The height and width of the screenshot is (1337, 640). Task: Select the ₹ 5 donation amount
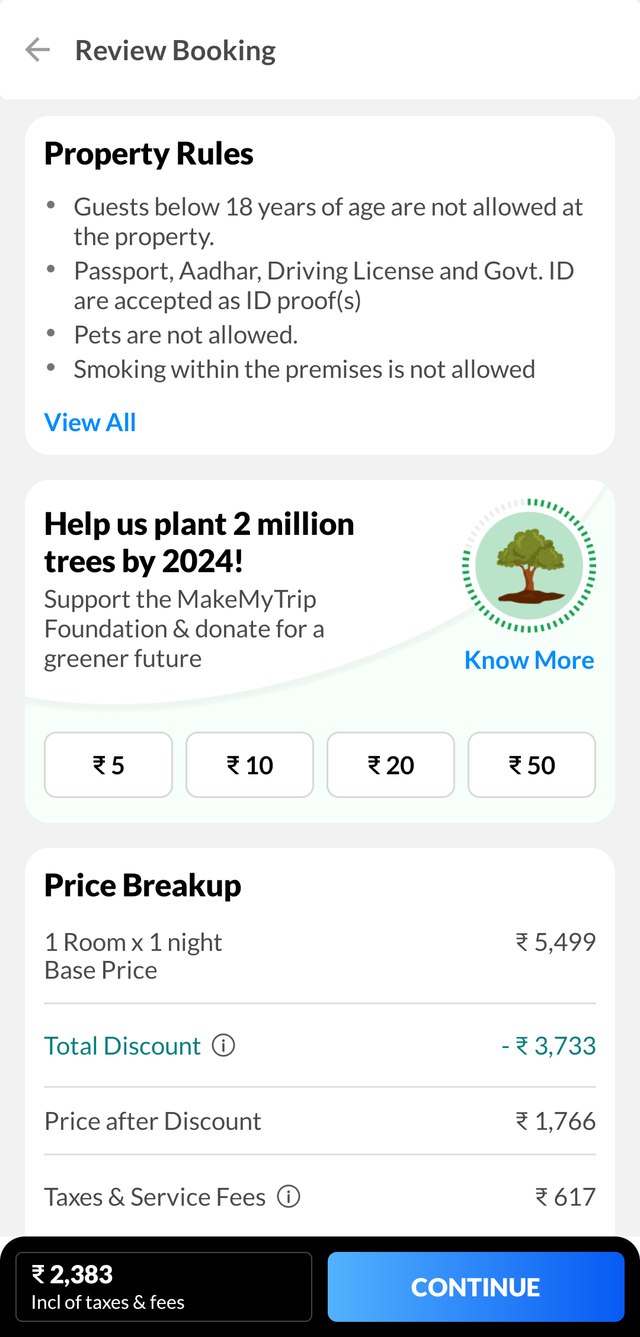click(108, 765)
